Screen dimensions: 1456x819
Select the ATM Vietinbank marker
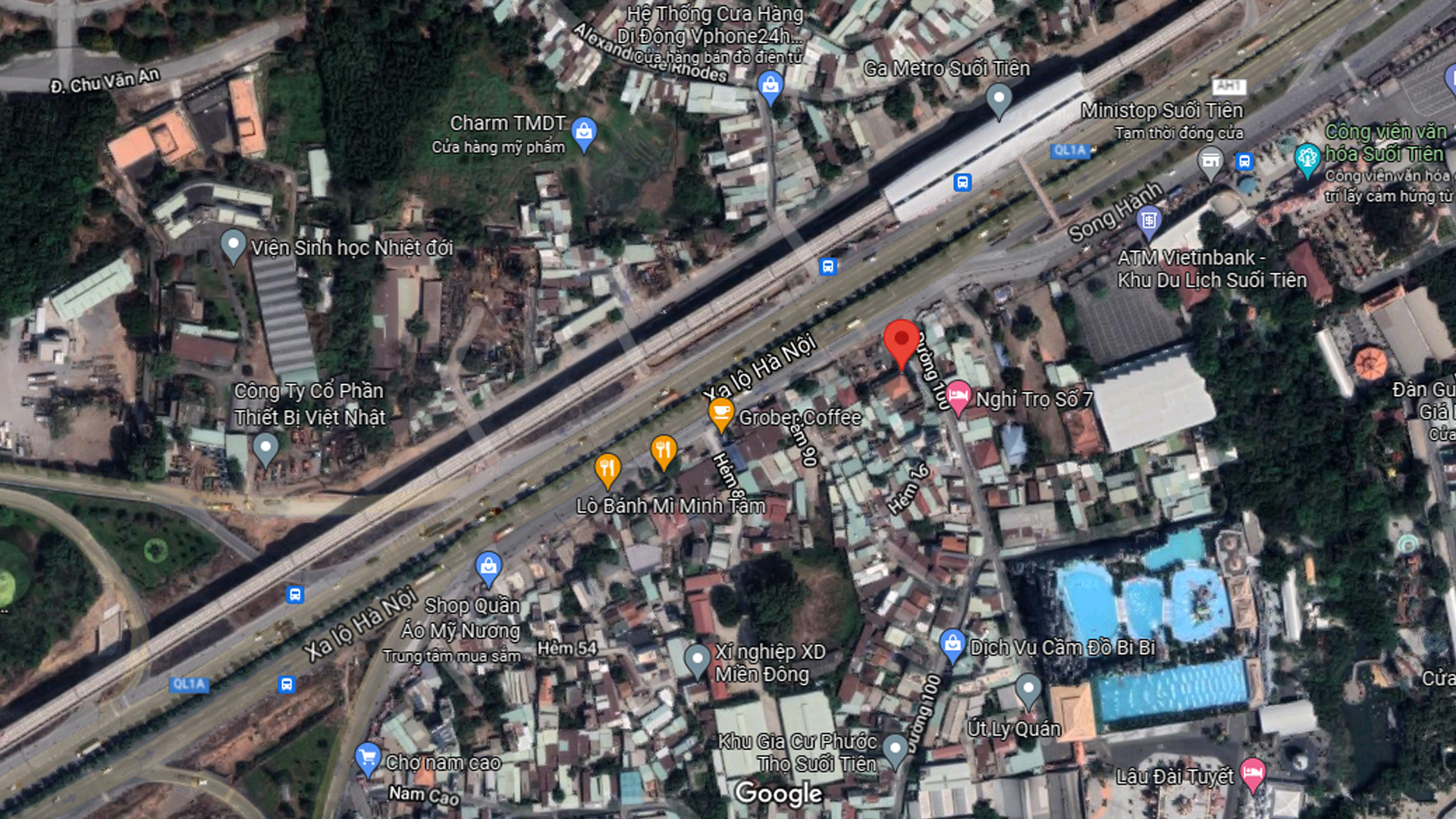tap(1149, 221)
